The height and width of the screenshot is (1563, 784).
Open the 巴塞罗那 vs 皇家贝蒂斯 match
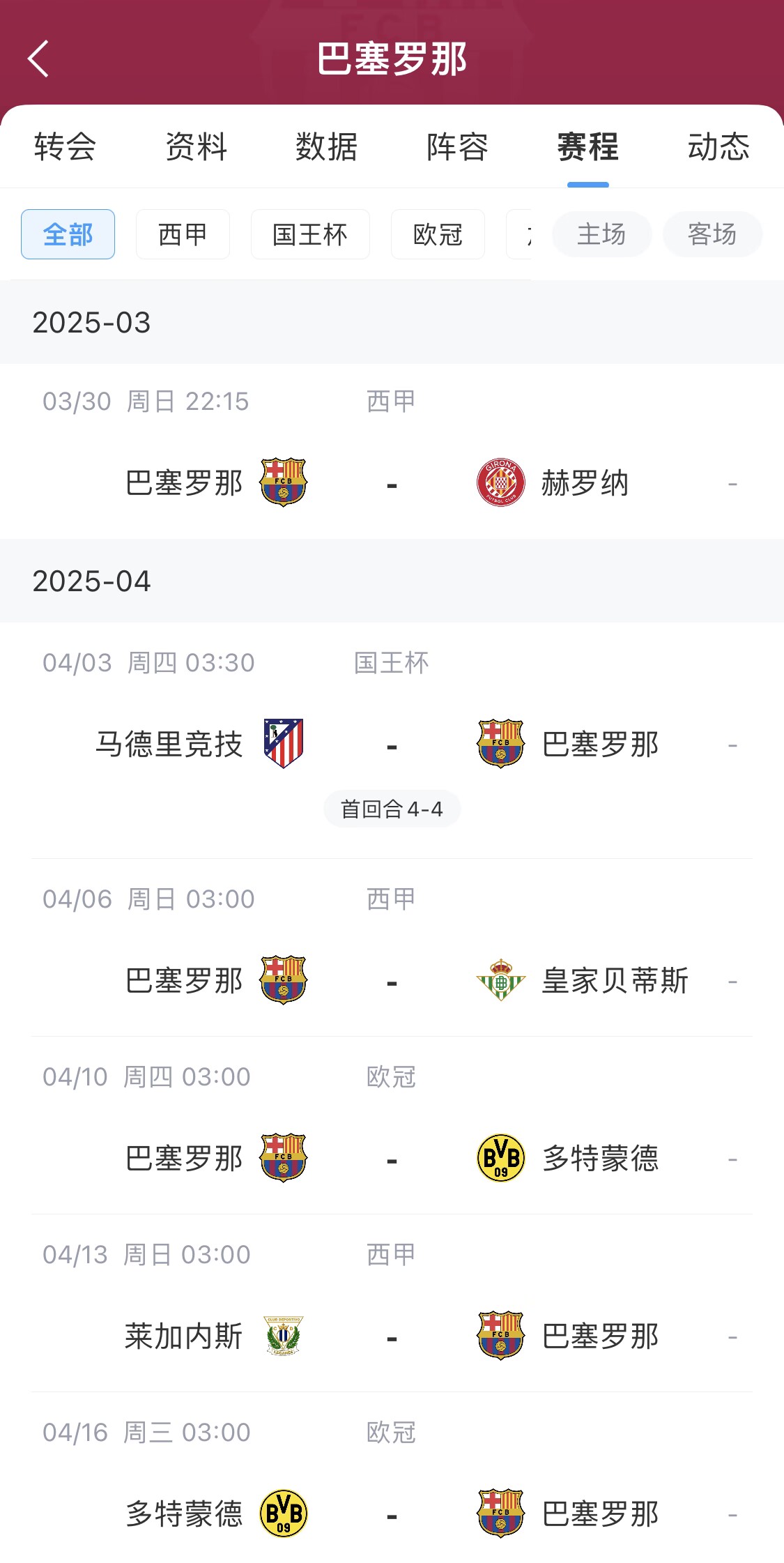(392, 948)
